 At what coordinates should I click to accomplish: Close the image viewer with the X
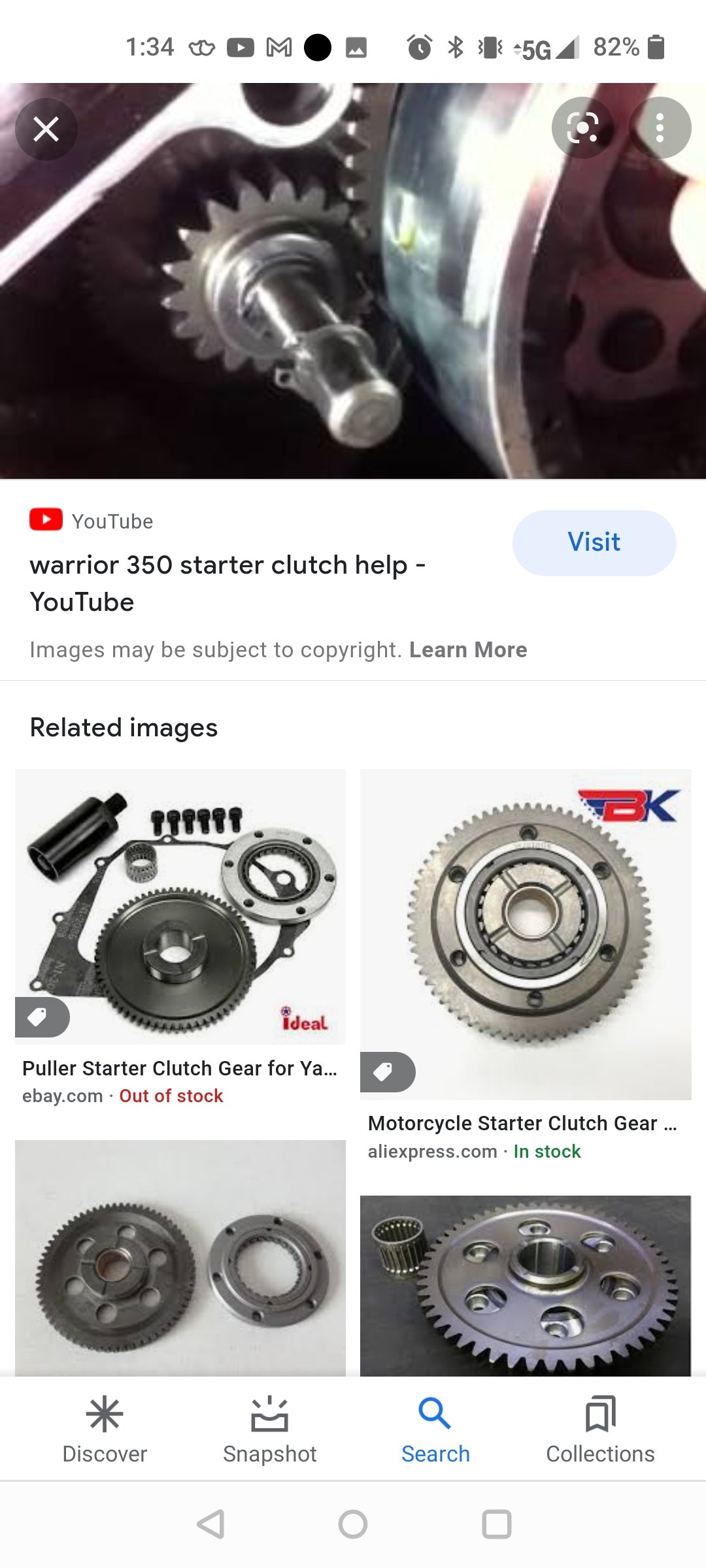[46, 129]
